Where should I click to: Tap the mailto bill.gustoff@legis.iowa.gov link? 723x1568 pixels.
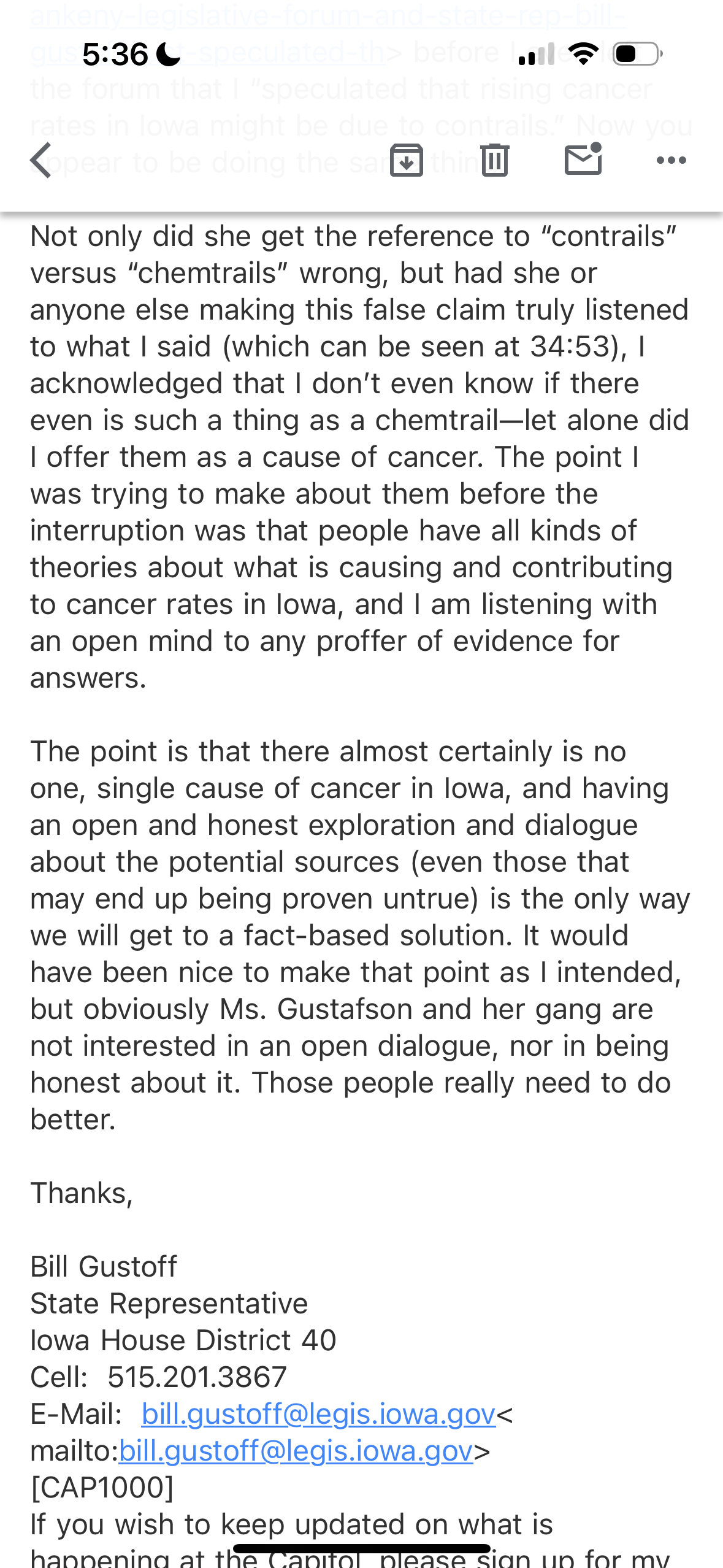click(x=296, y=1450)
